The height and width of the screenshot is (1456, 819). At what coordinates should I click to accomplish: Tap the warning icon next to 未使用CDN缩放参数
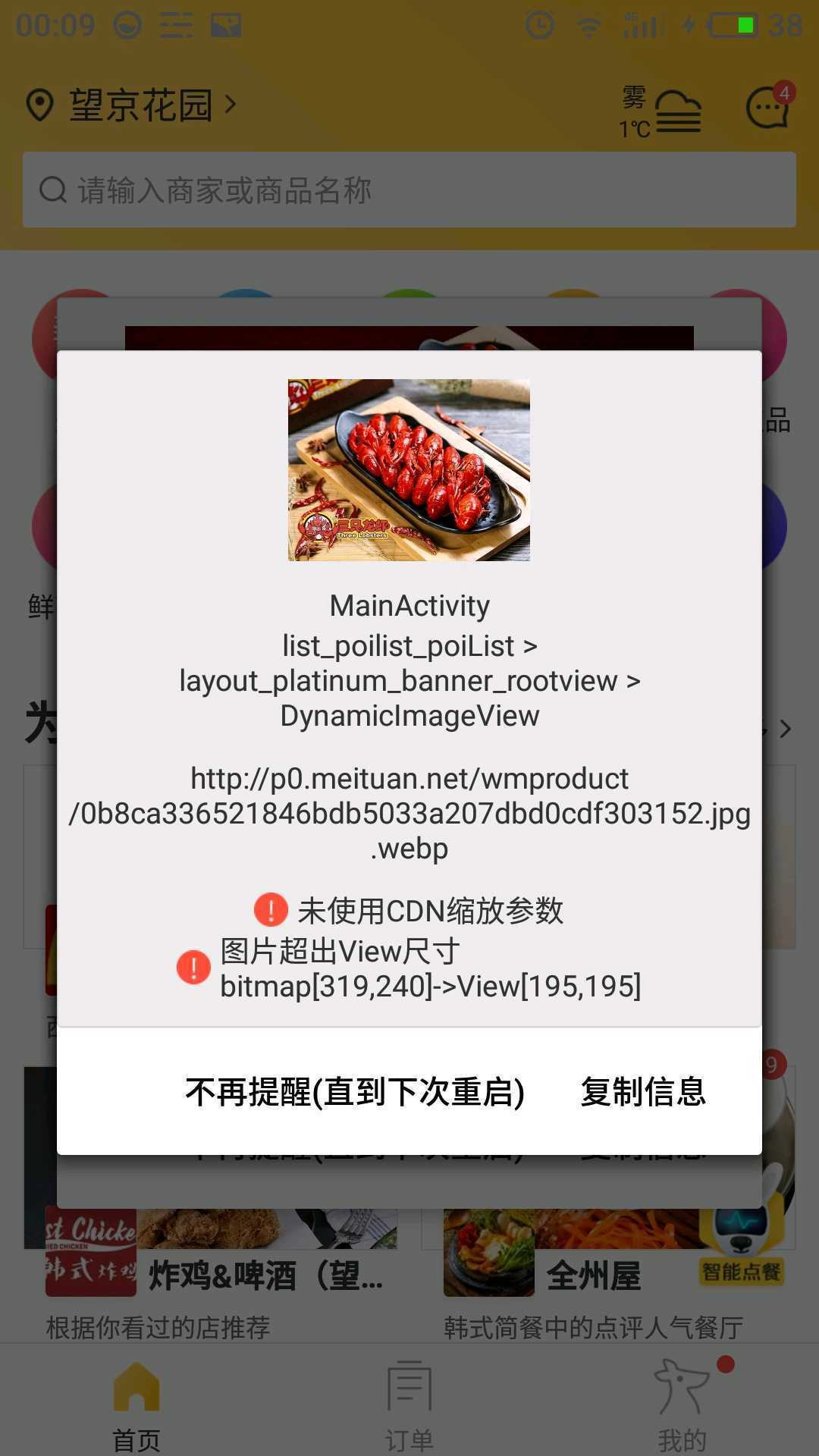pos(269,909)
